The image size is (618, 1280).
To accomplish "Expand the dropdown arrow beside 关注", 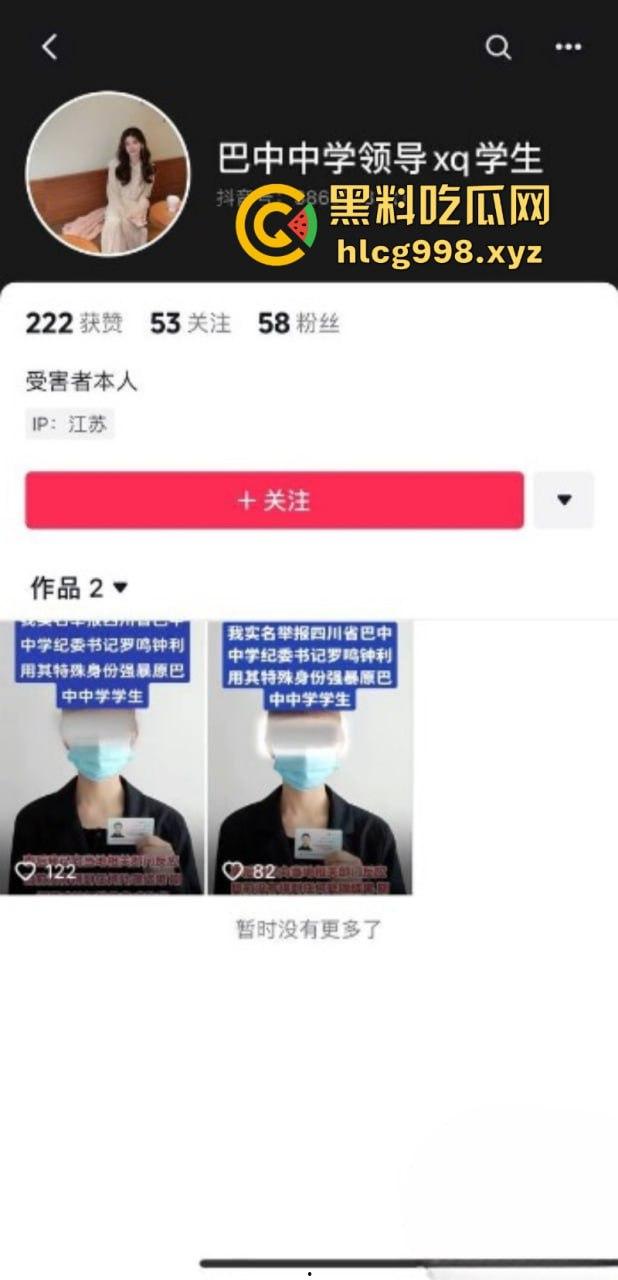I will click(x=563, y=500).
